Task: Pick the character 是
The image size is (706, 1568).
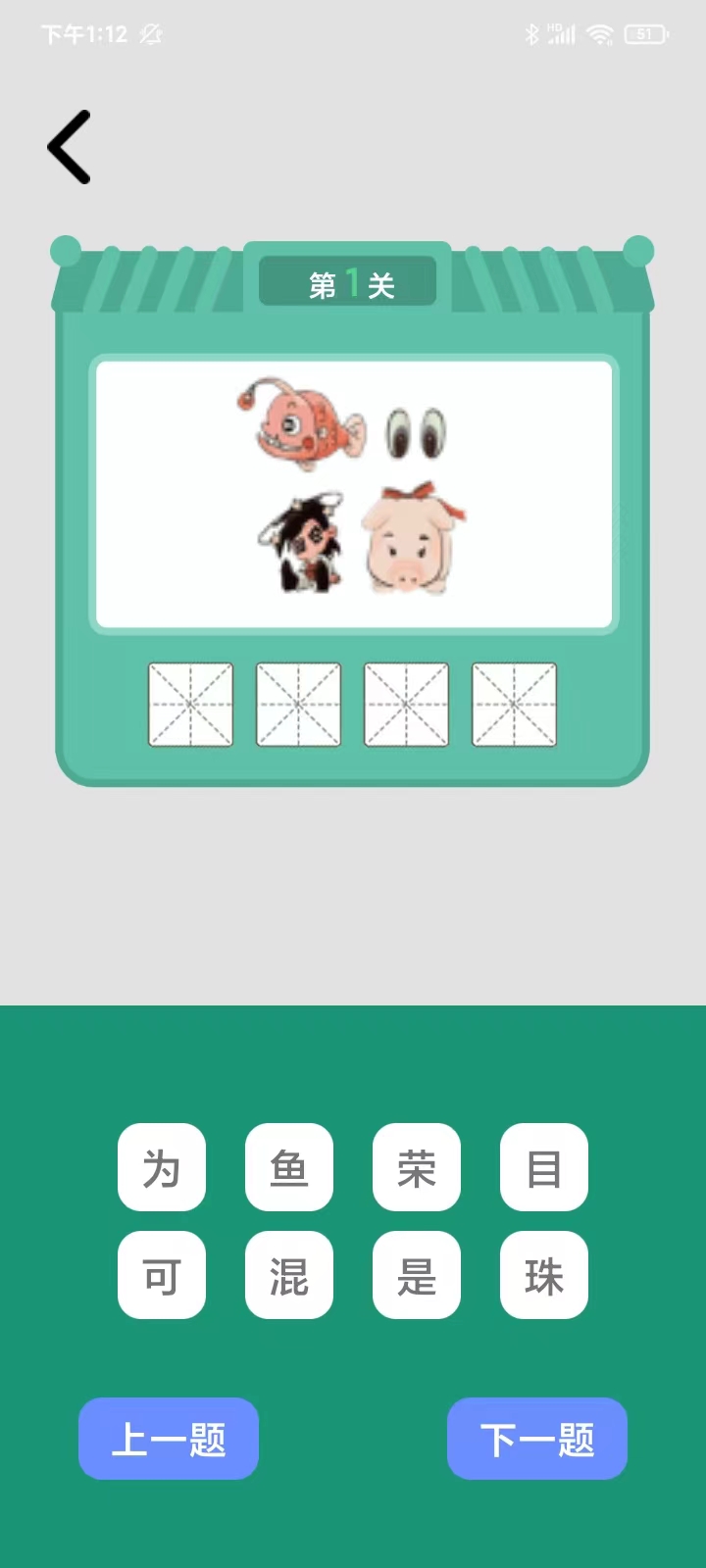Action: 417,1275
